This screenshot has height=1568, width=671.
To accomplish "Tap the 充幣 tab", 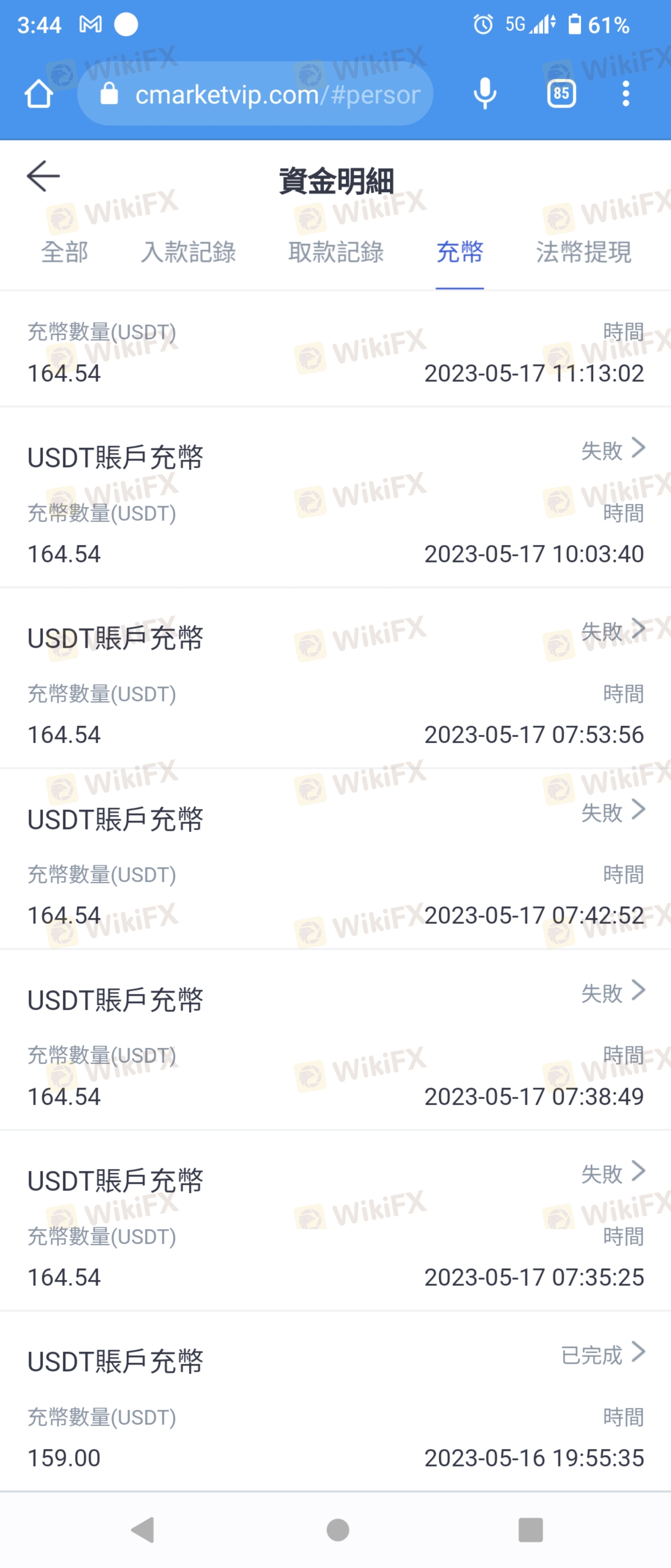I will pyautogui.click(x=460, y=252).
